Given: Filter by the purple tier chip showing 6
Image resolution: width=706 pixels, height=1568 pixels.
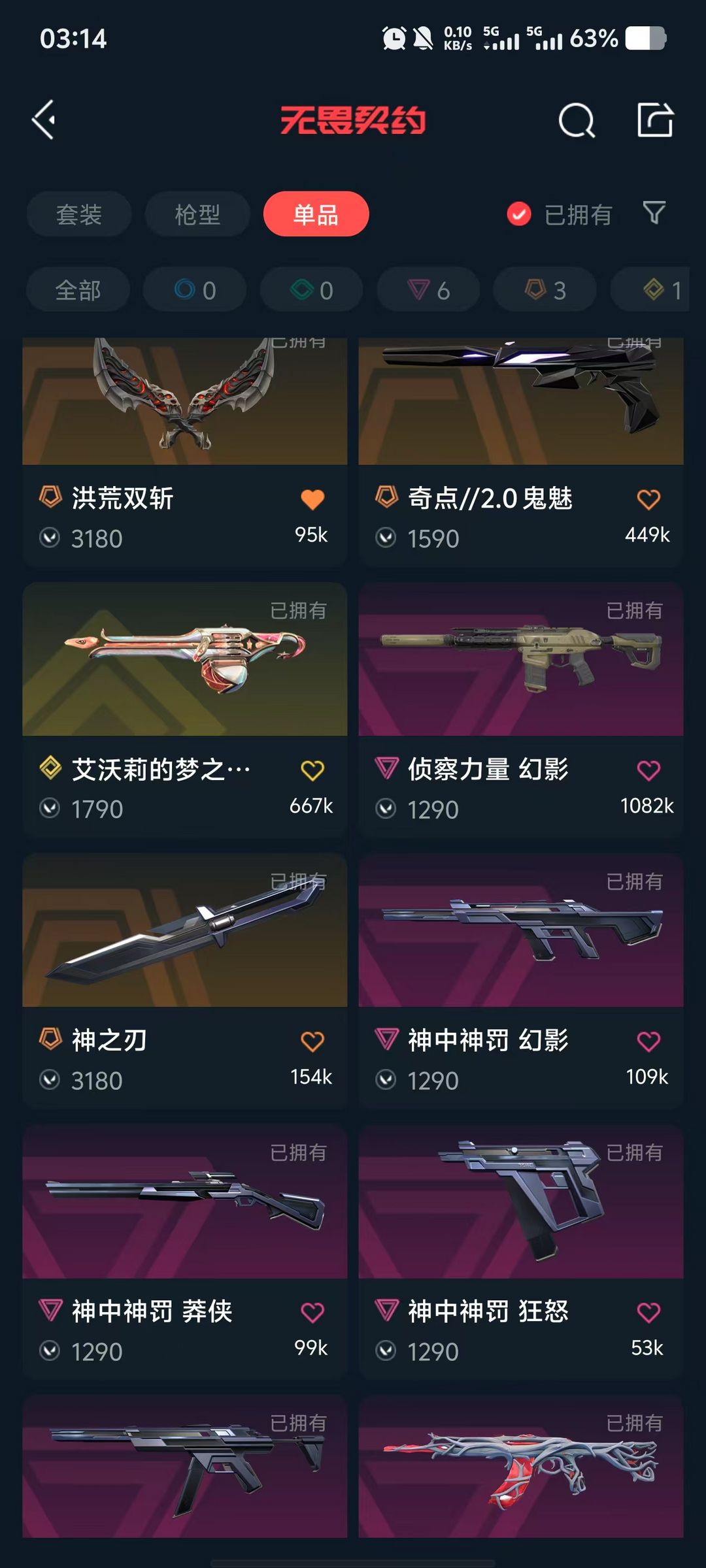Looking at the screenshot, I should (429, 290).
